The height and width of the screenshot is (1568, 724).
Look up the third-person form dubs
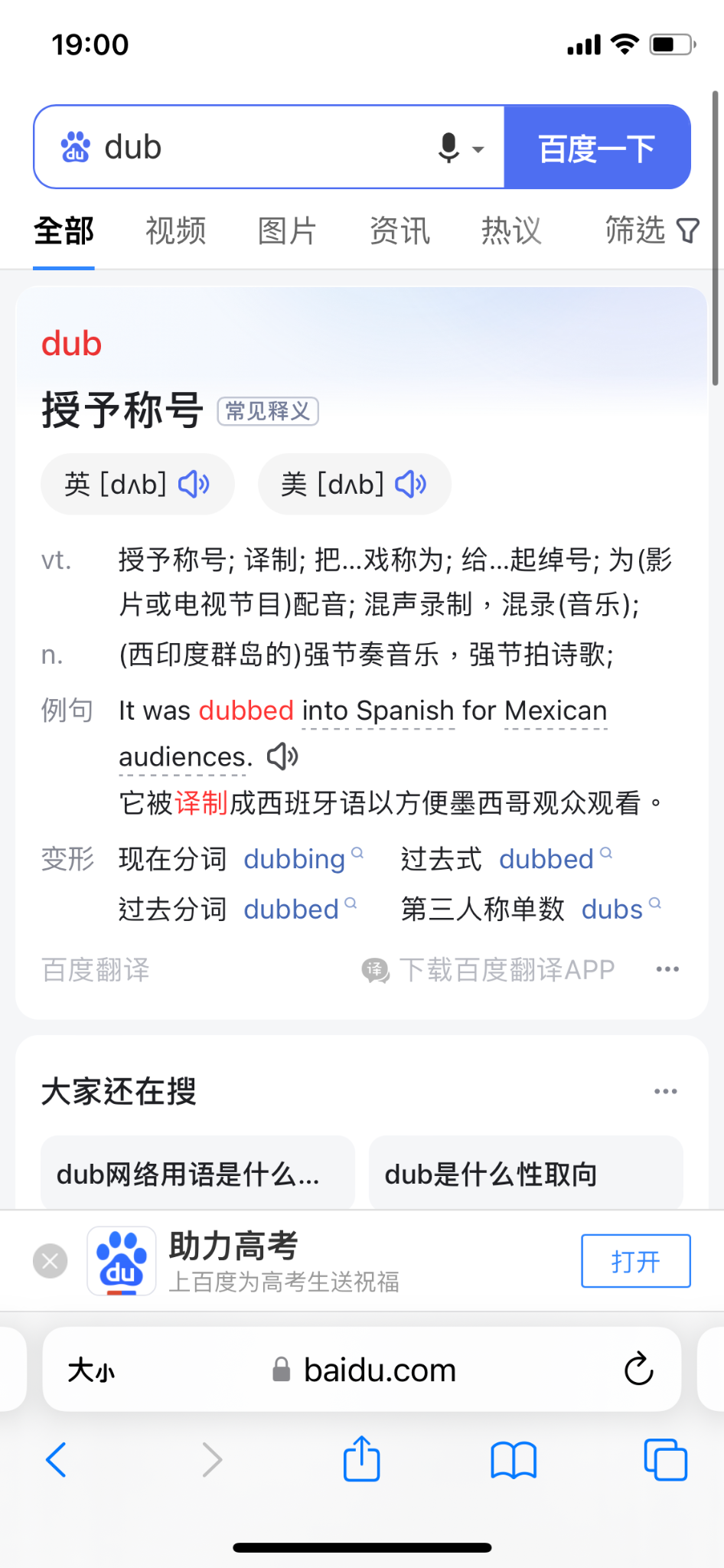click(x=612, y=910)
